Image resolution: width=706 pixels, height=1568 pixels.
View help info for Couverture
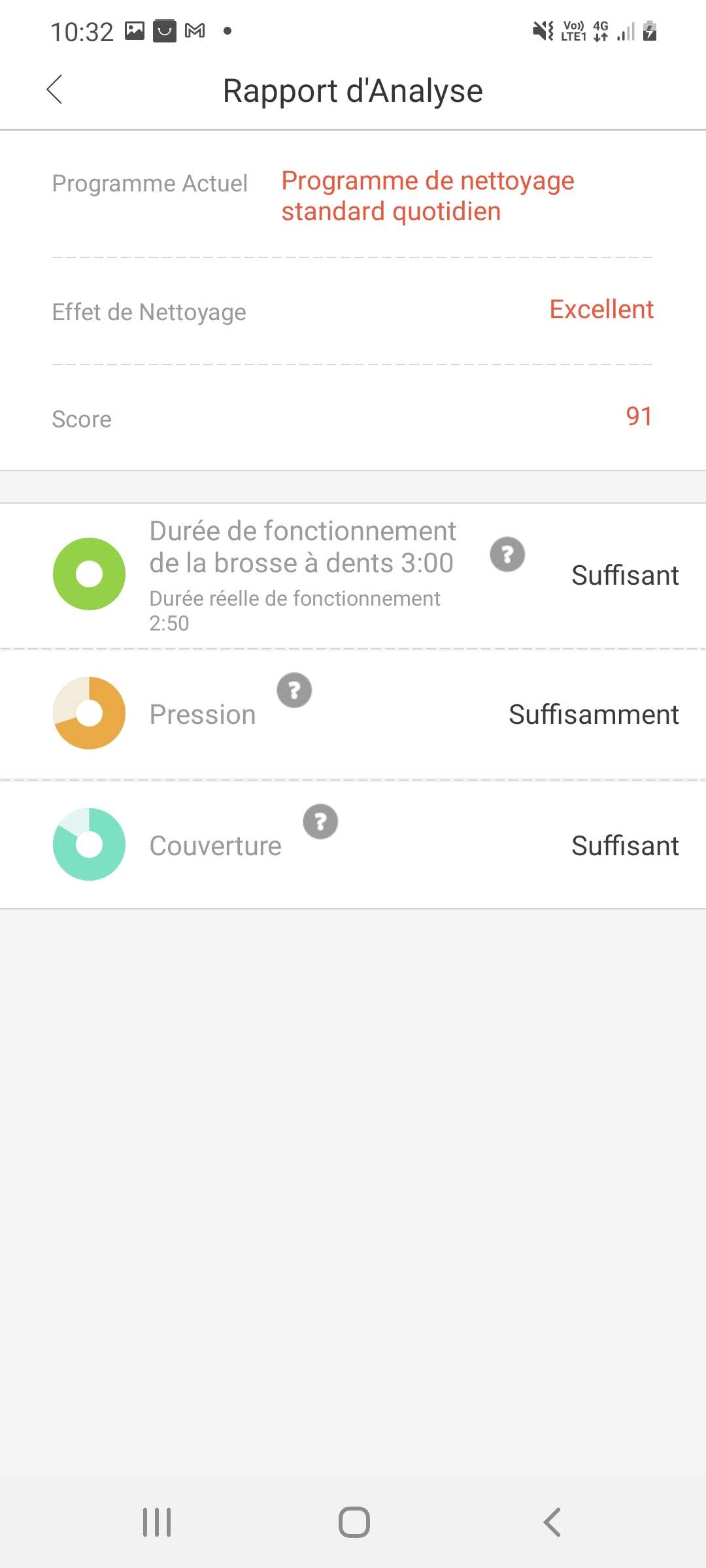tap(320, 821)
